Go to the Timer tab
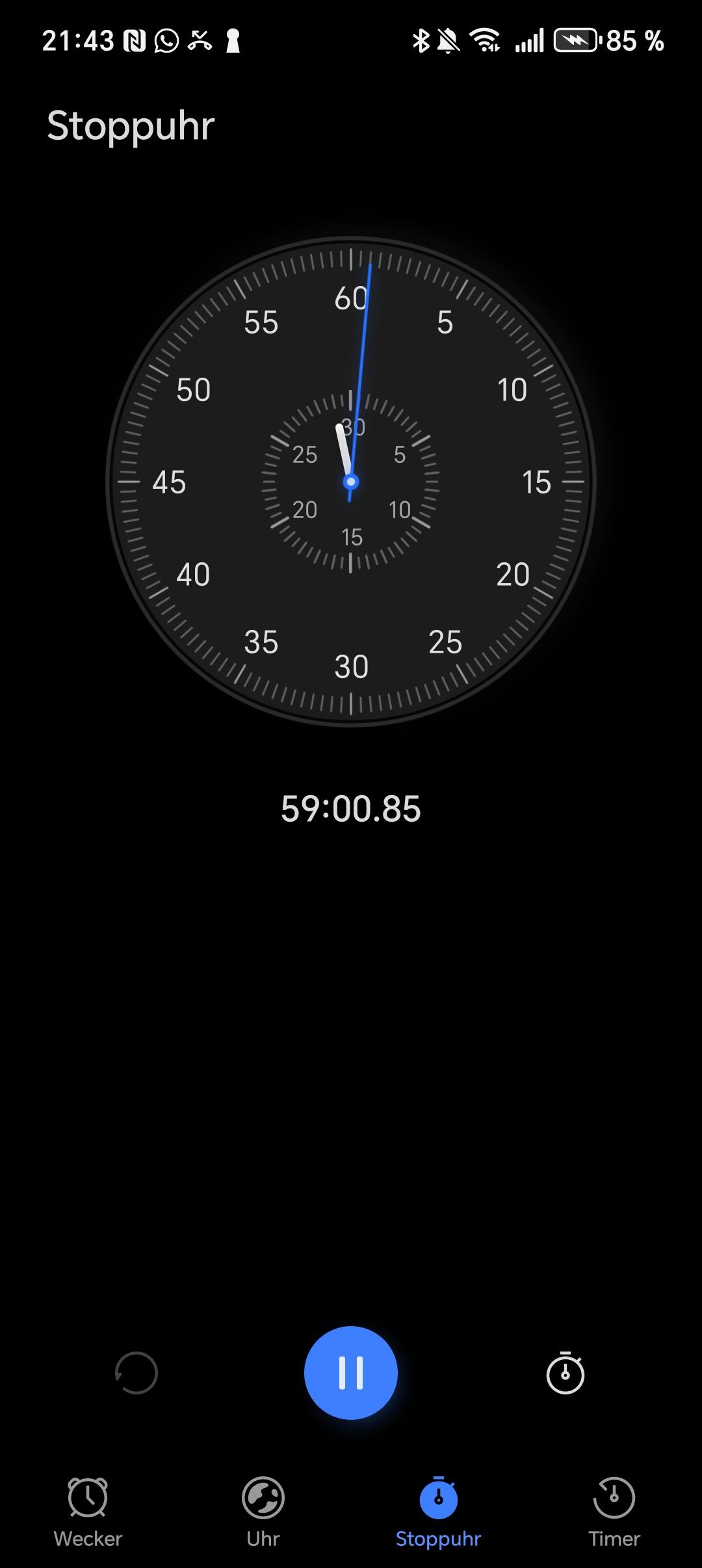Image resolution: width=702 pixels, height=1568 pixels. pyautogui.click(x=614, y=1512)
